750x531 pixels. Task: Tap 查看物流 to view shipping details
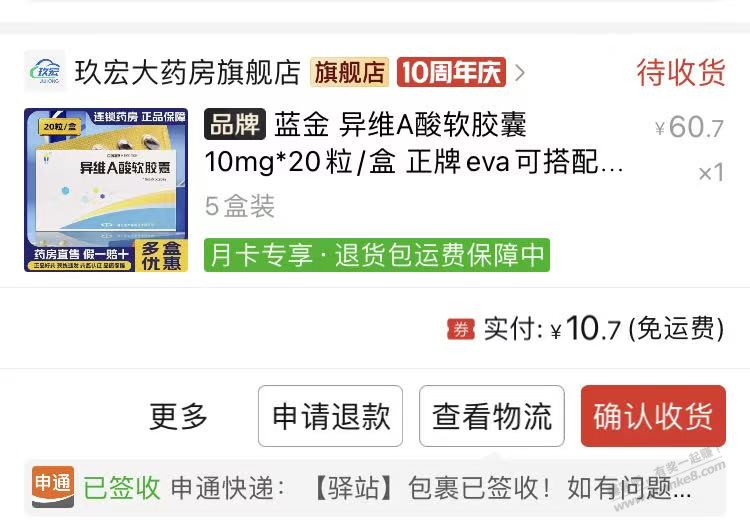coord(492,416)
